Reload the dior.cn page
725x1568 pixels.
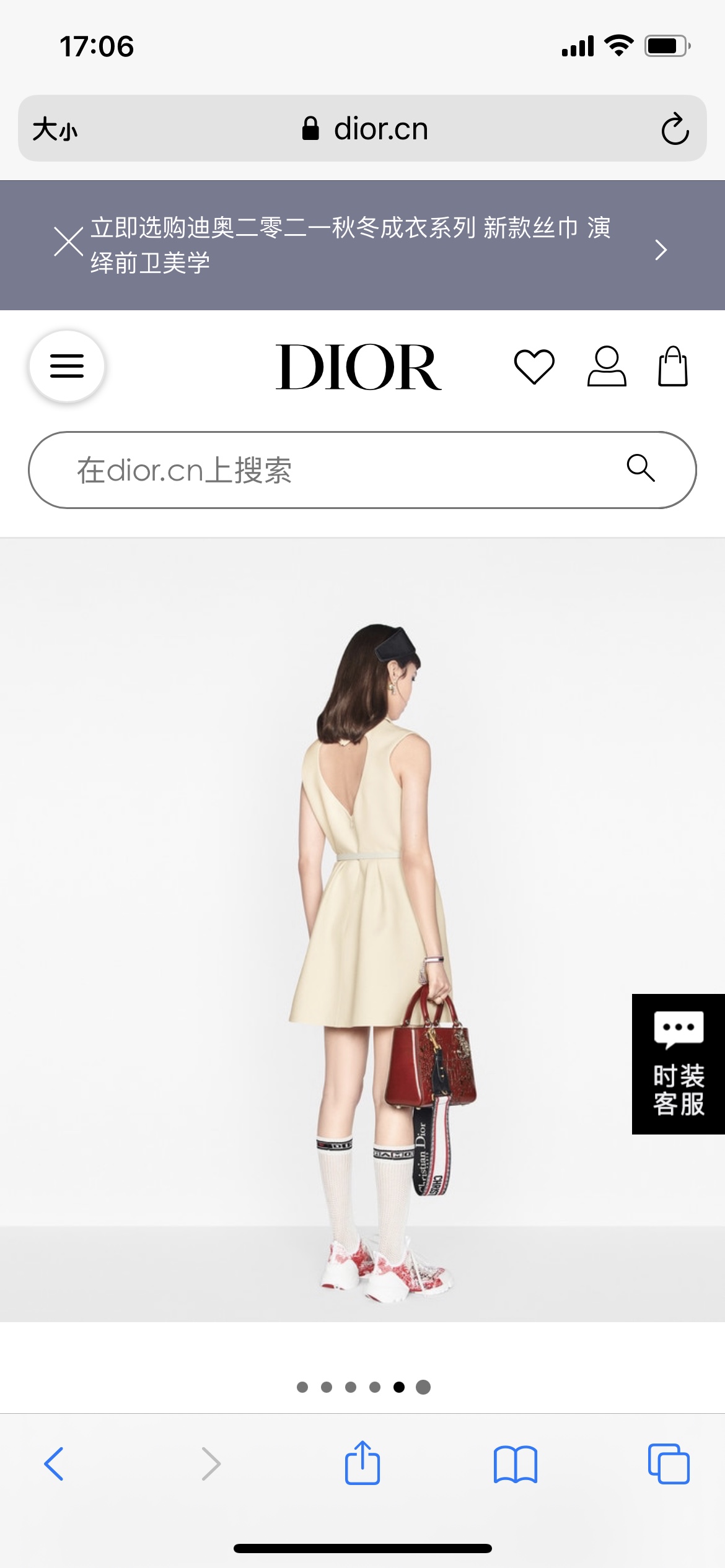click(675, 129)
